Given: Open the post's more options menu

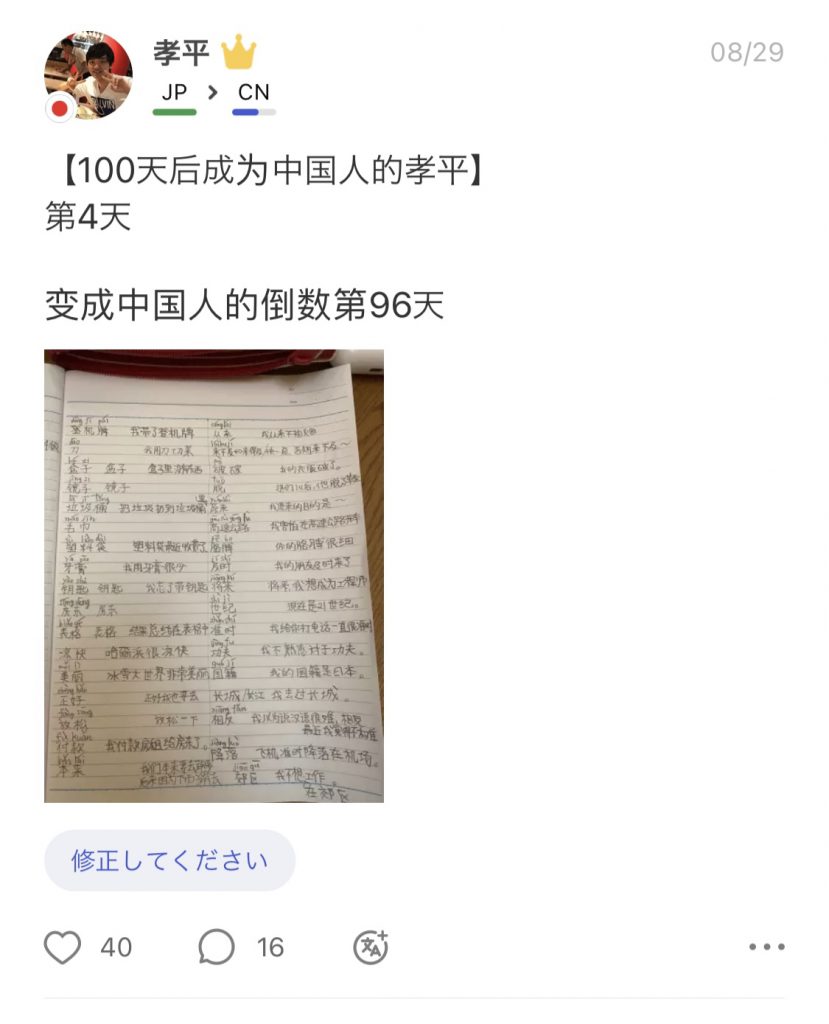Looking at the screenshot, I should point(766,947).
